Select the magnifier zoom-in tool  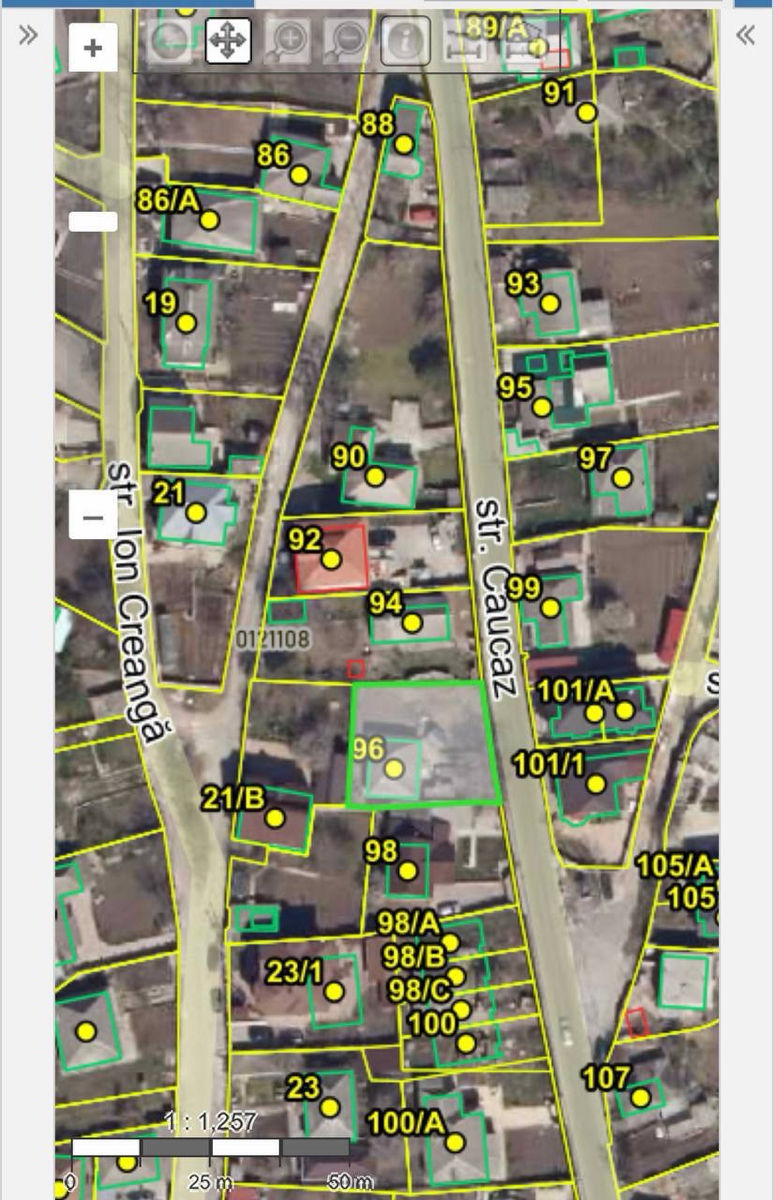287,42
